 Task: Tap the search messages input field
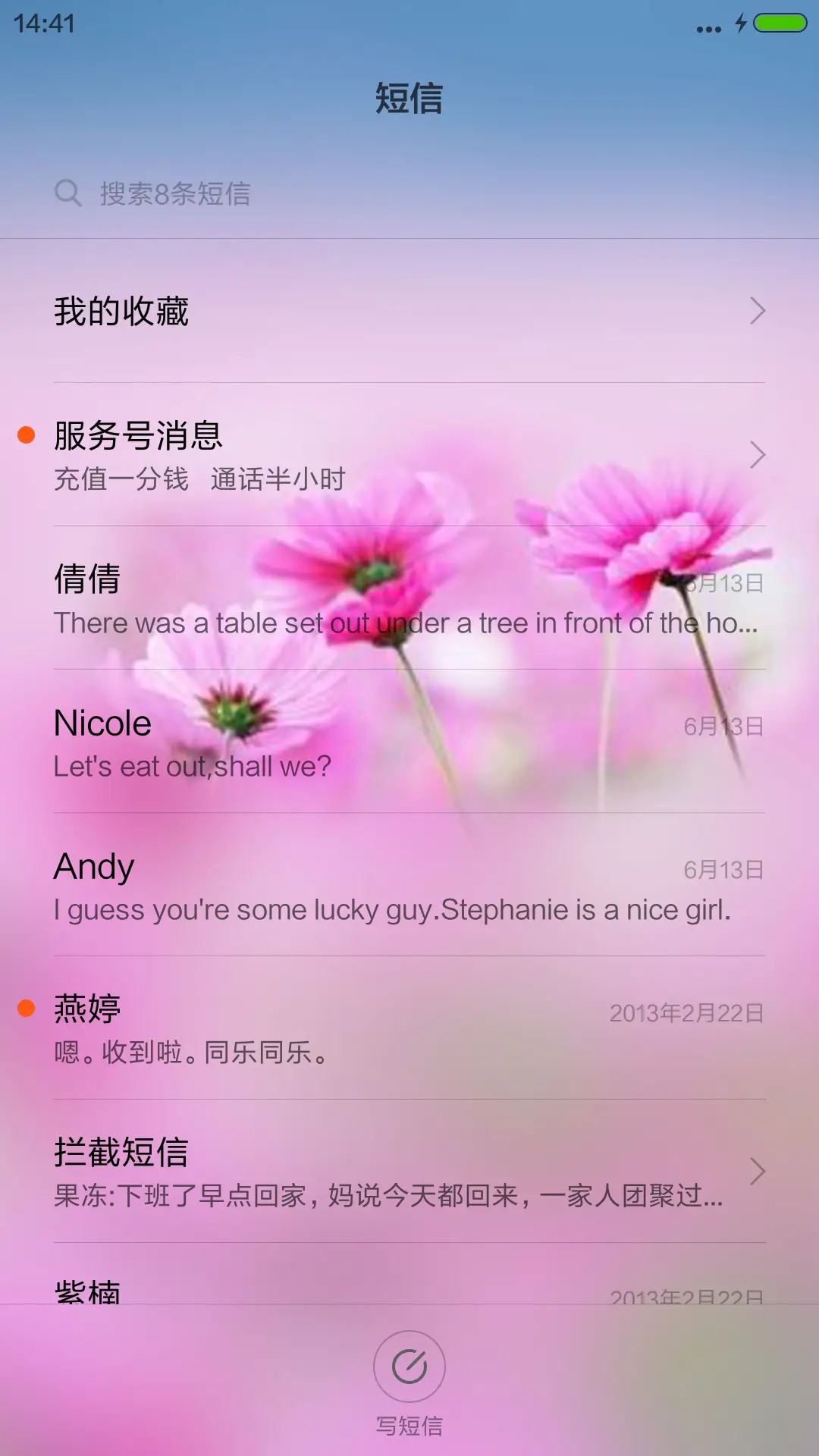tap(409, 193)
